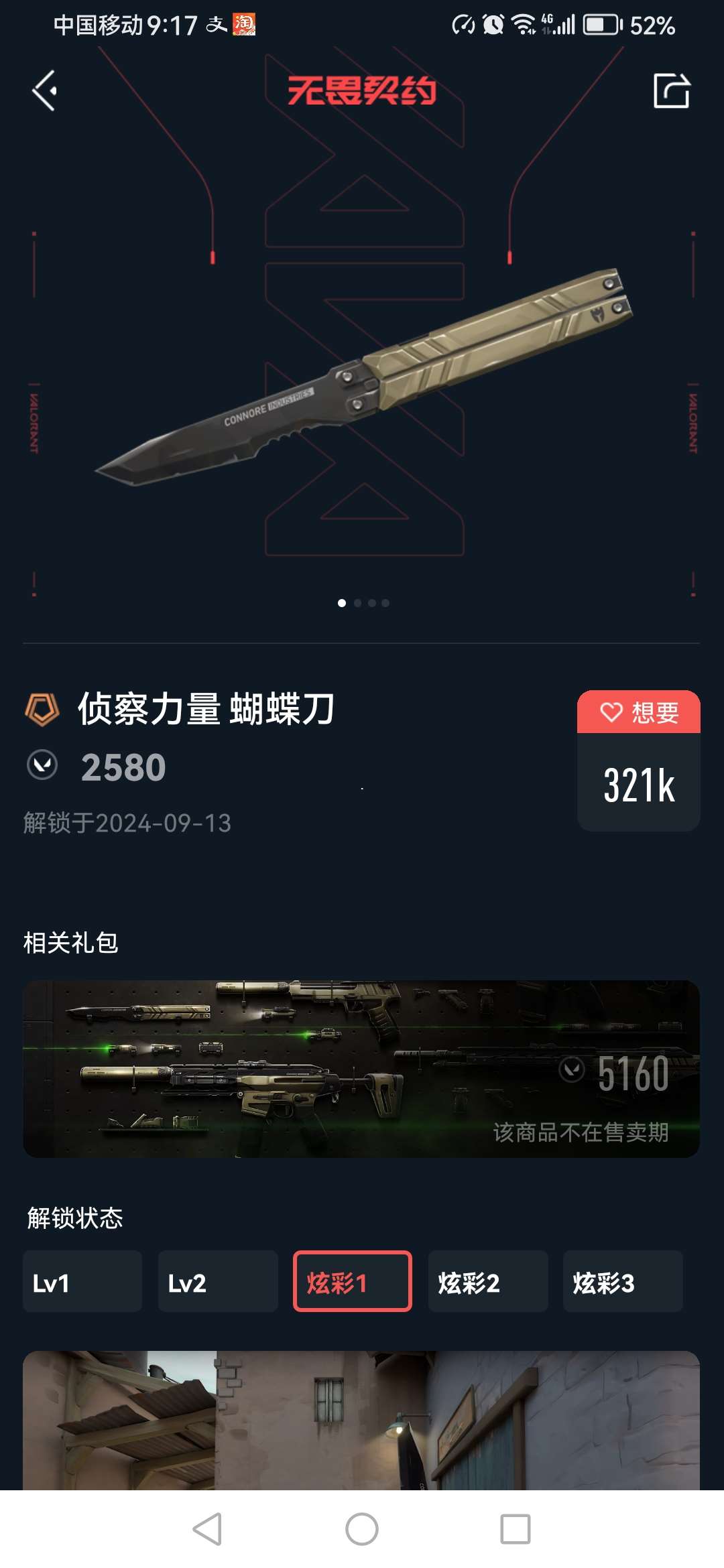
Task: Switch to the Lv2 unlock level
Action: point(218,1281)
